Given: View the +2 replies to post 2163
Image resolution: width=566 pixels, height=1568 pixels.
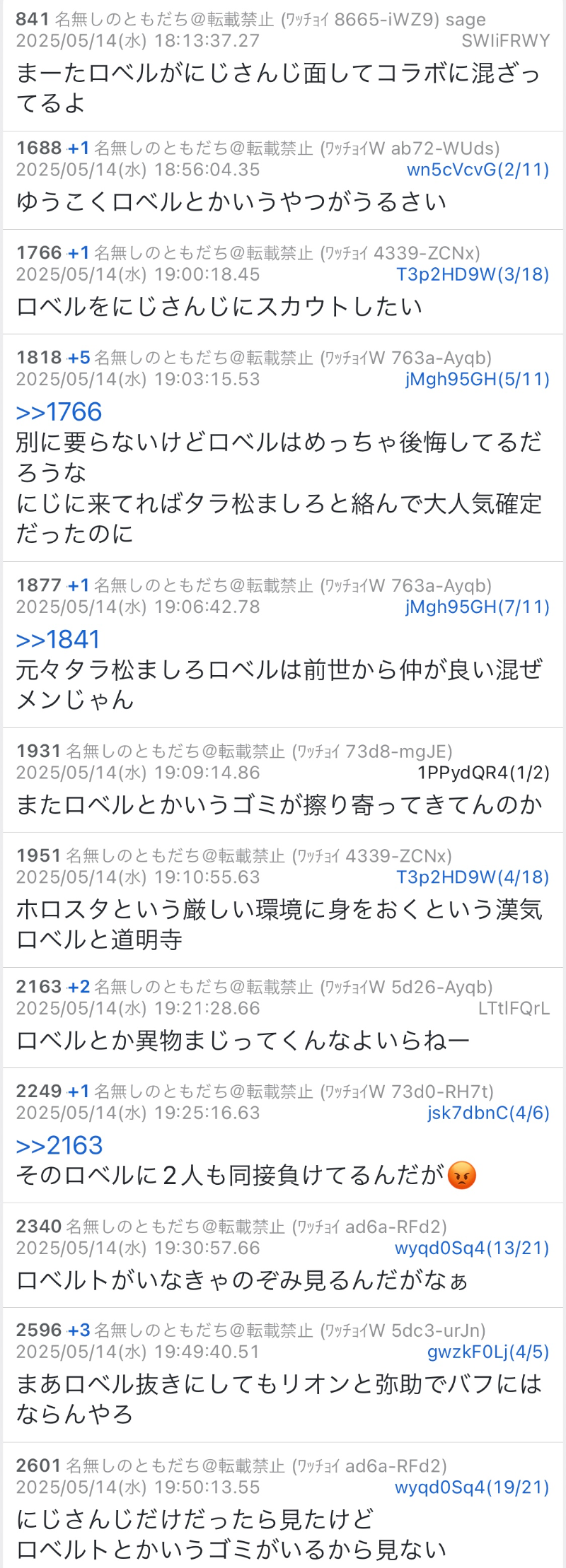Looking at the screenshot, I should [x=79, y=986].
